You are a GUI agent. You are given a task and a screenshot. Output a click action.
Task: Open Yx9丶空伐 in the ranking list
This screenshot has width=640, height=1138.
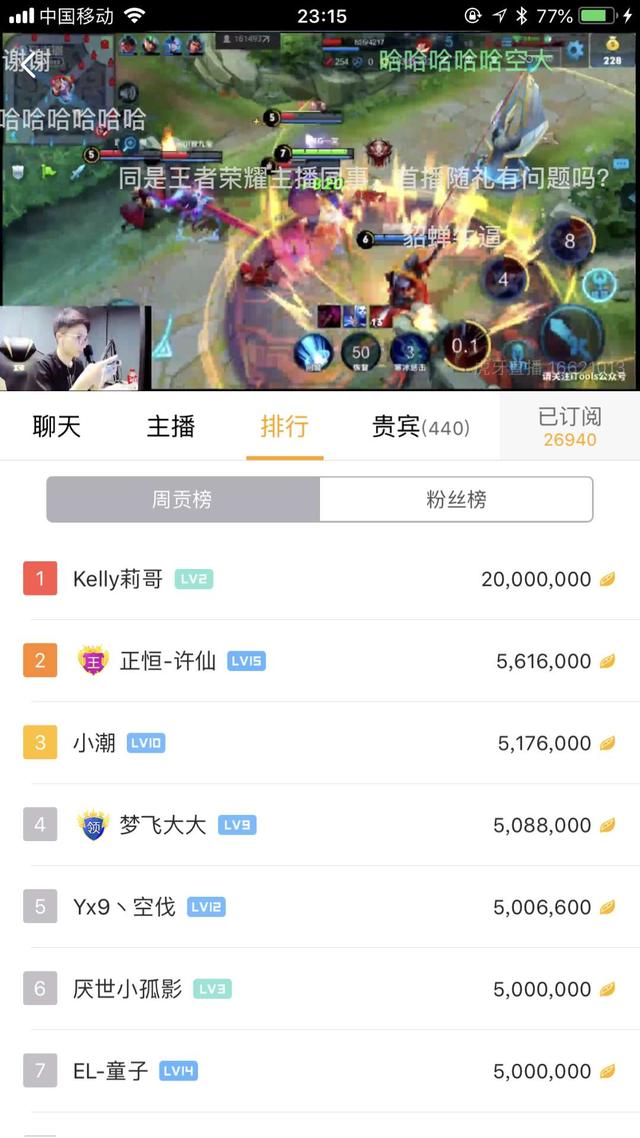(320, 907)
